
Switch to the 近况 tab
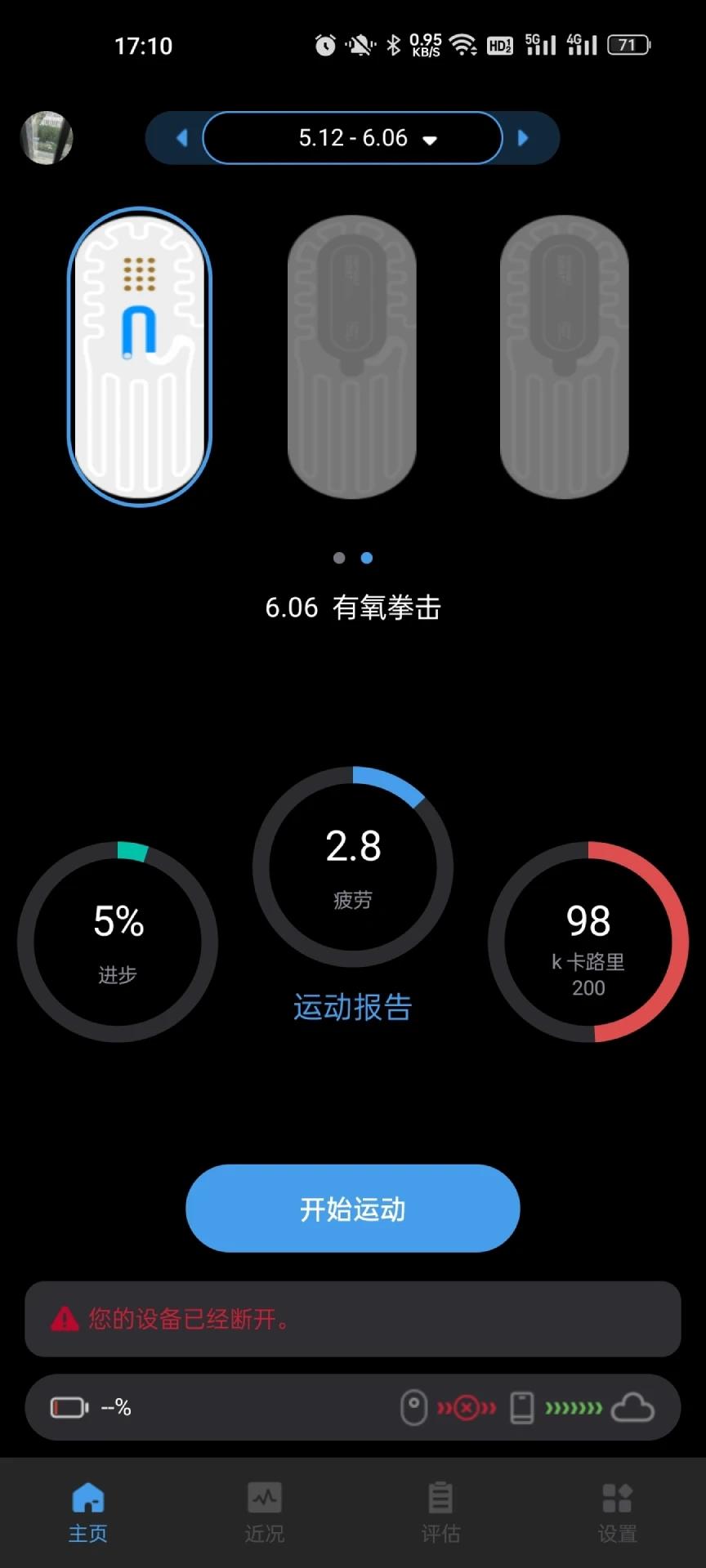[x=264, y=1512]
